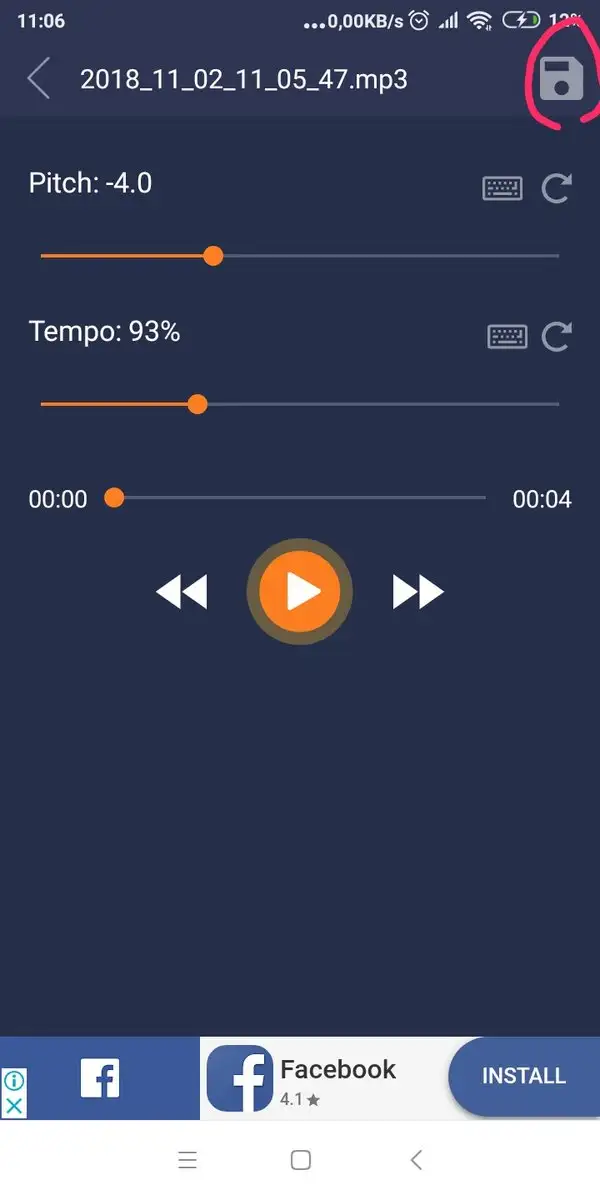Tap the playback progress bar

tap(300, 497)
